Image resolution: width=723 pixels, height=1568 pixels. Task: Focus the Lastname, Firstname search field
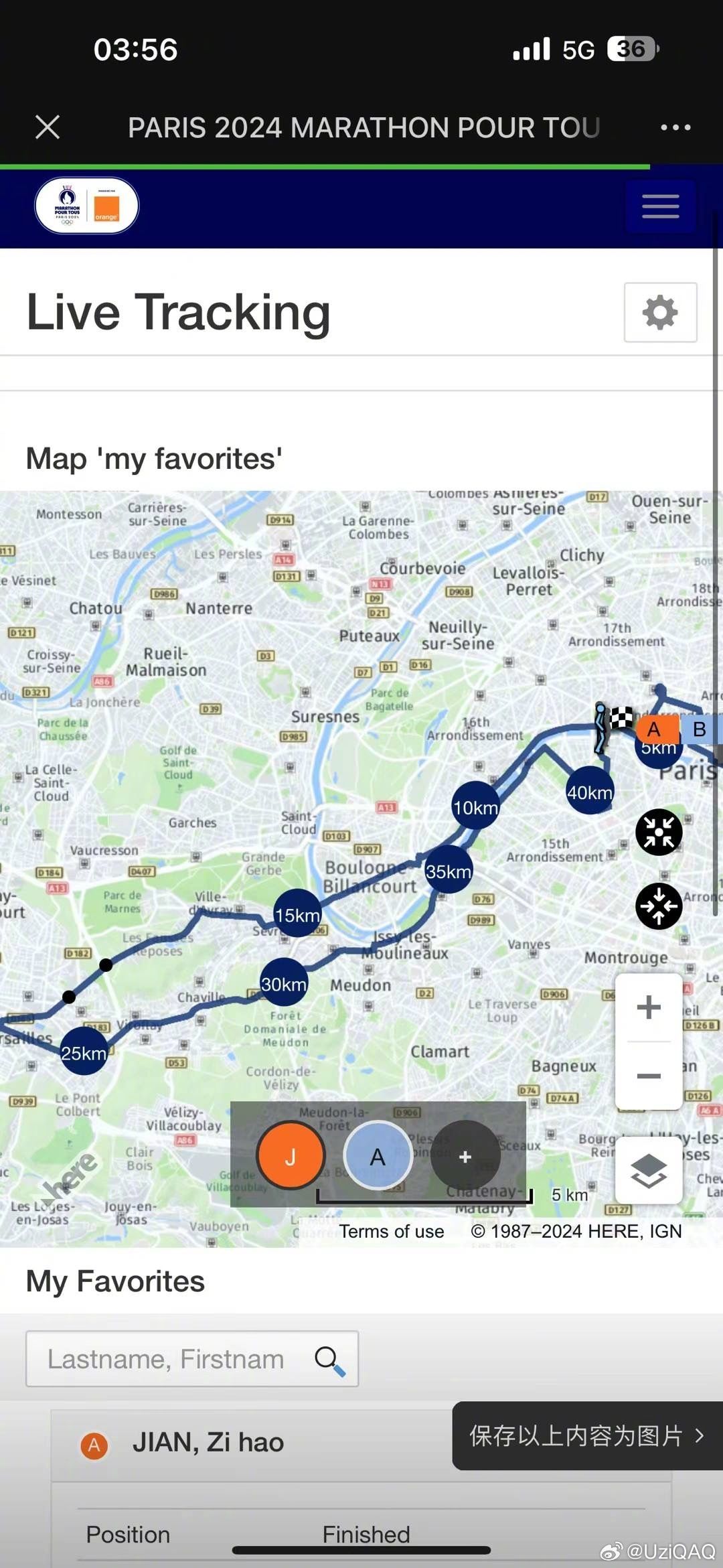pyautogui.click(x=167, y=1360)
